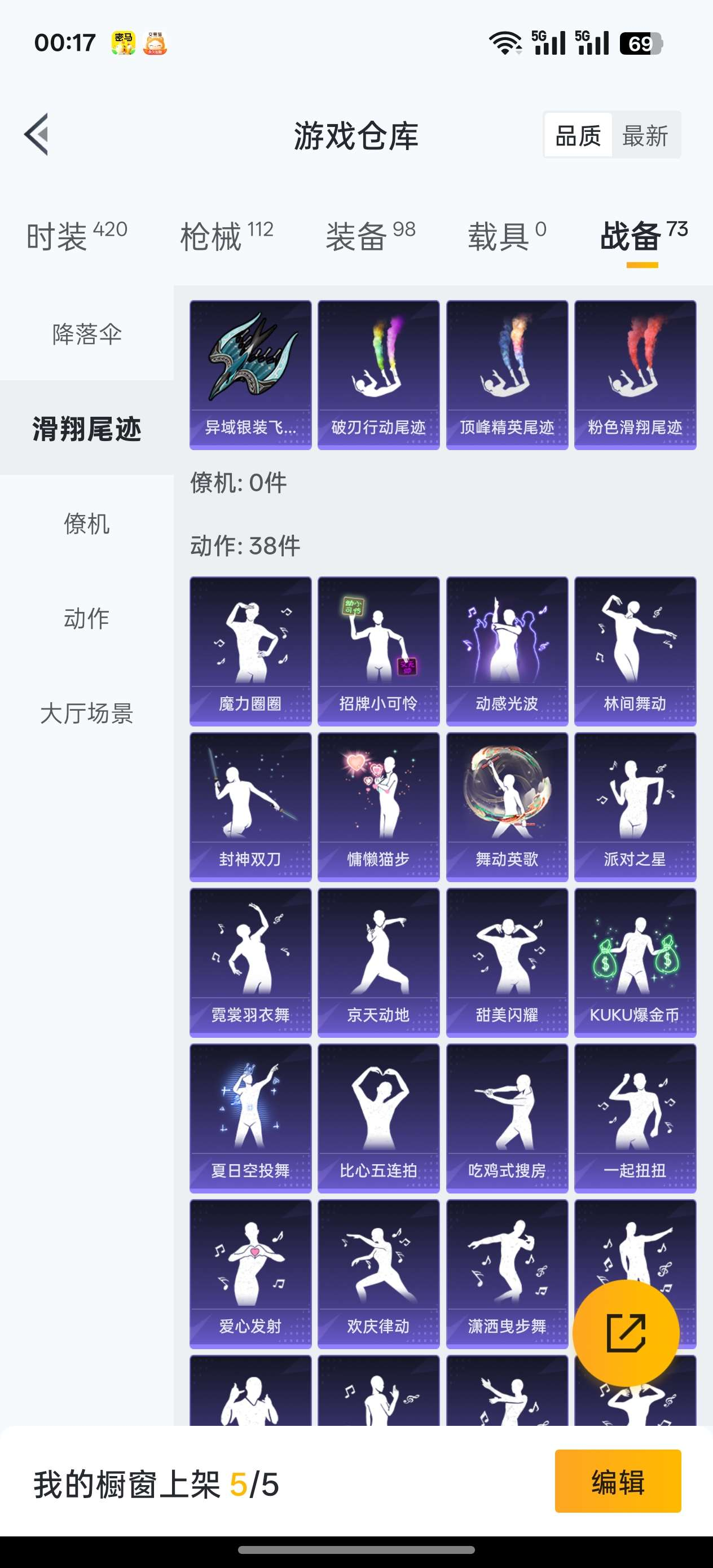View the 舞动英歌 emote
This screenshot has height=1568, width=713.
click(507, 807)
